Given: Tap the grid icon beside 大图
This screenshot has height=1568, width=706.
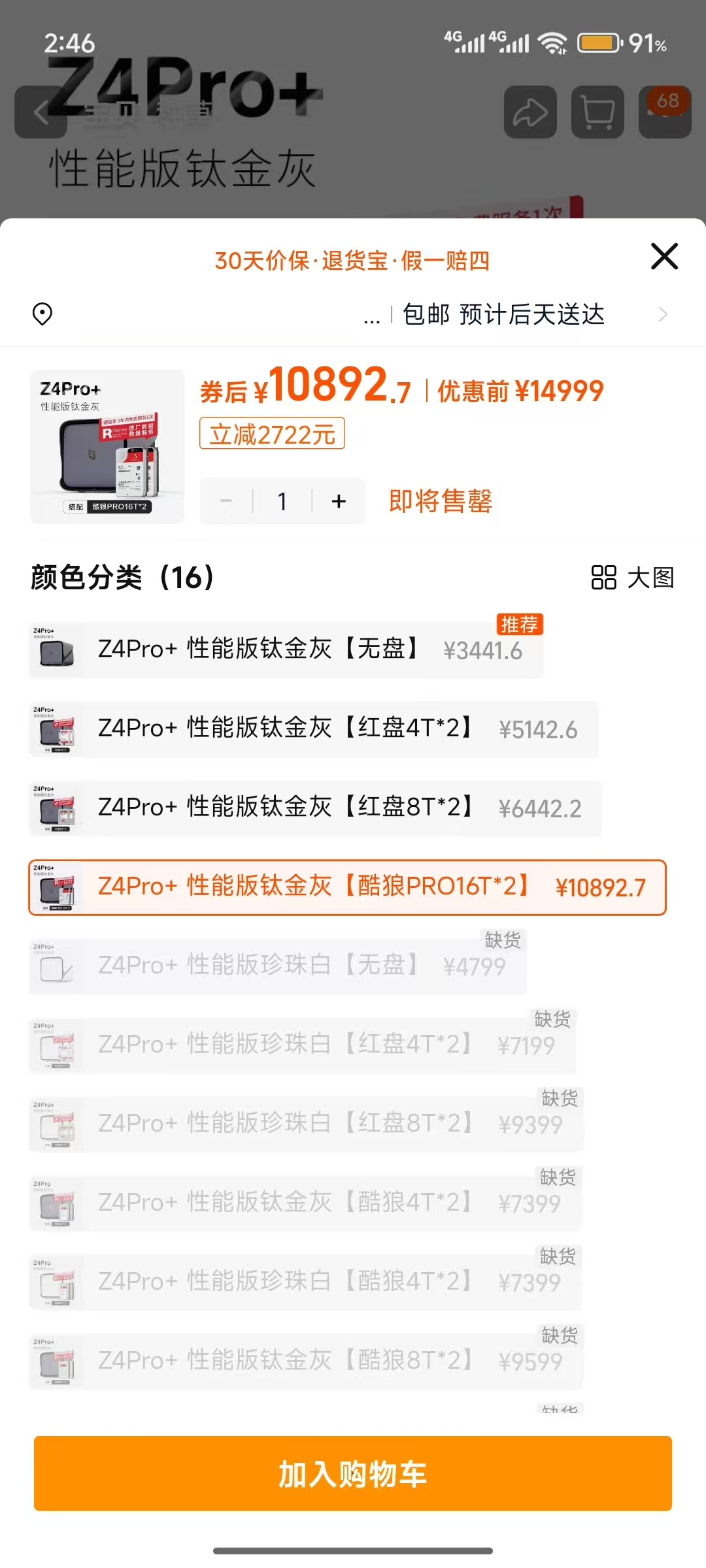Looking at the screenshot, I should tap(605, 578).
